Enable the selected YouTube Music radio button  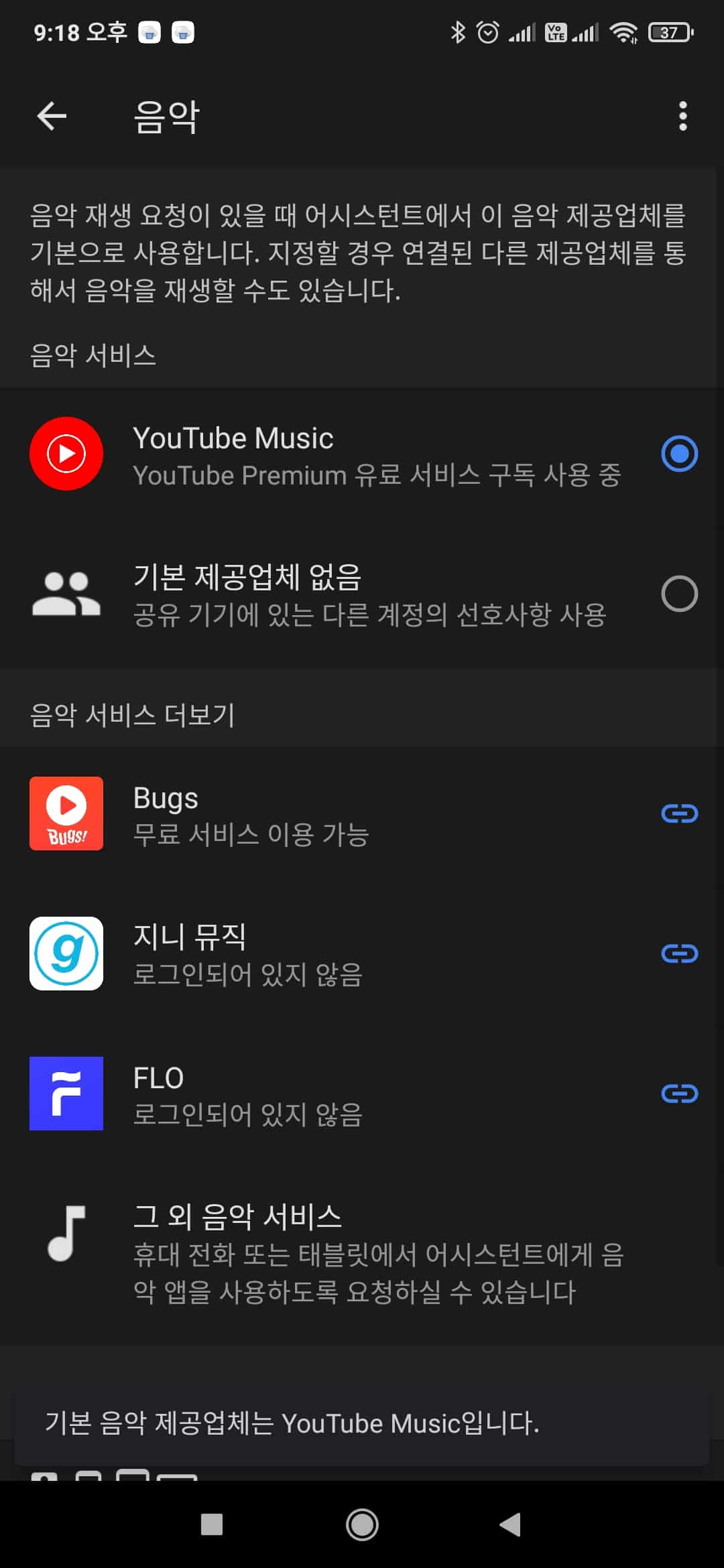coord(679,454)
